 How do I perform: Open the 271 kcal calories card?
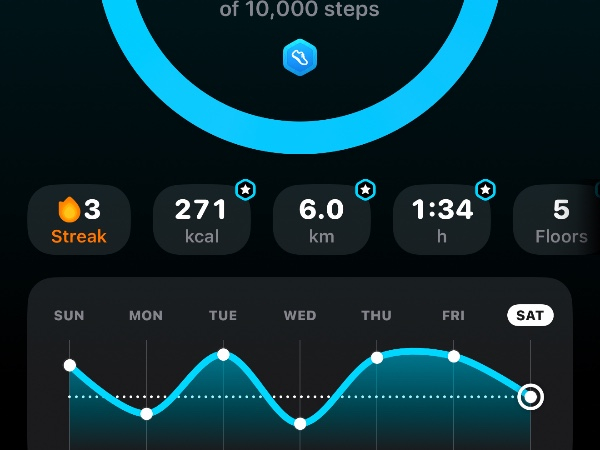click(201, 221)
